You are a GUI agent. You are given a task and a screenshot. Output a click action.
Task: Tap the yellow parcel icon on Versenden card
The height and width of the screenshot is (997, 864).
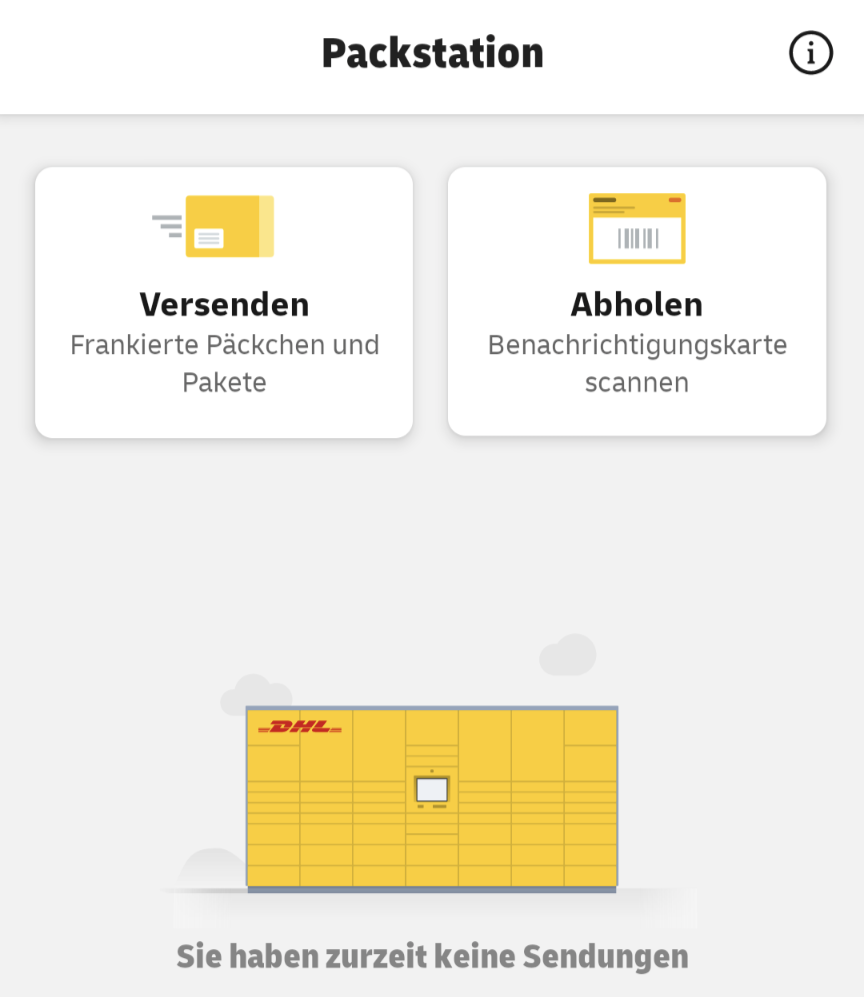point(228,227)
